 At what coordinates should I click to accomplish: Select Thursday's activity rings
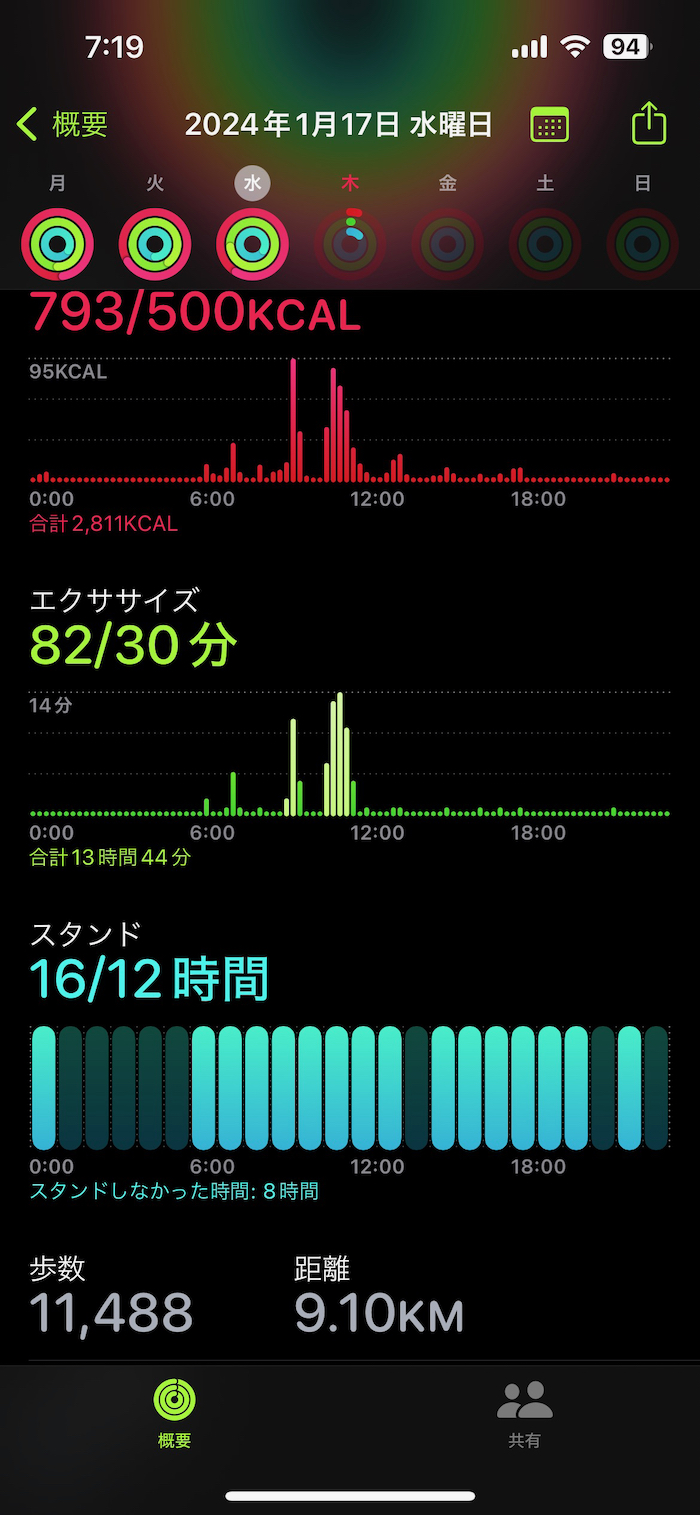(350, 243)
